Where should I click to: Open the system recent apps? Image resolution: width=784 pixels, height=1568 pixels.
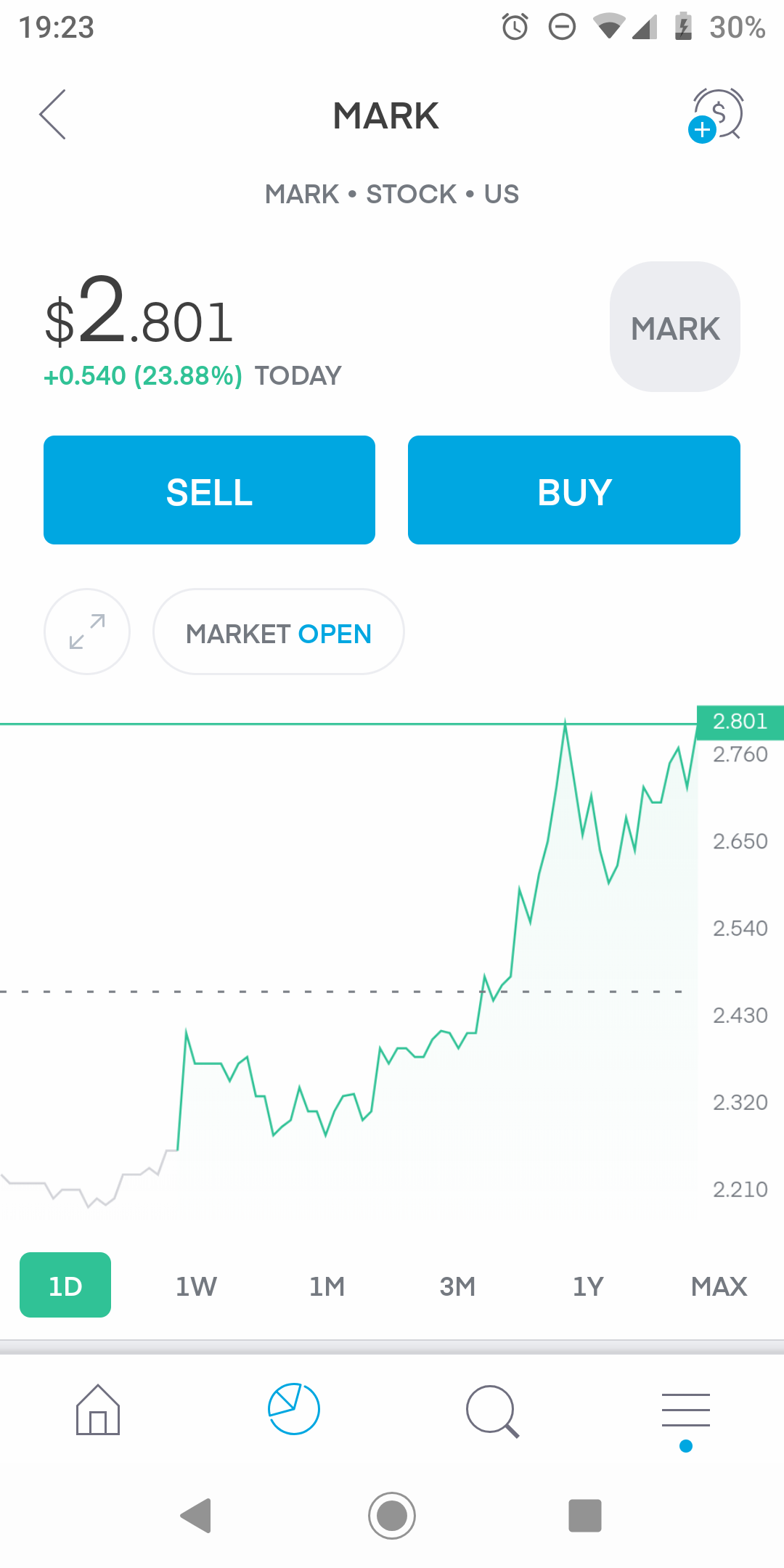click(585, 1516)
